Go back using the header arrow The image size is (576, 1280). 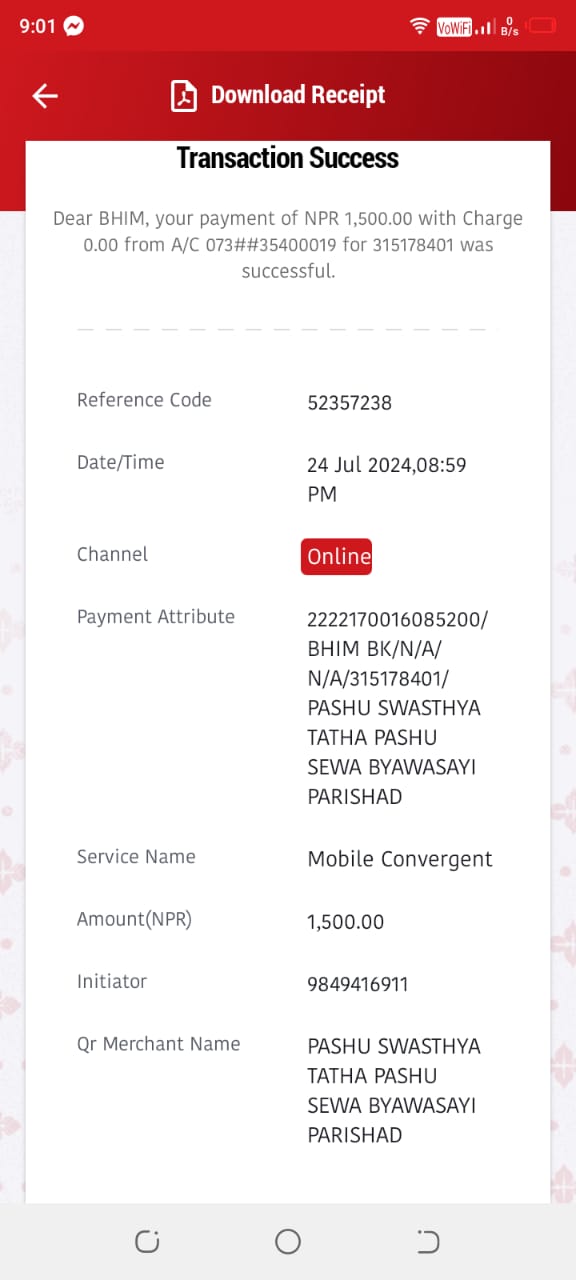click(45, 95)
